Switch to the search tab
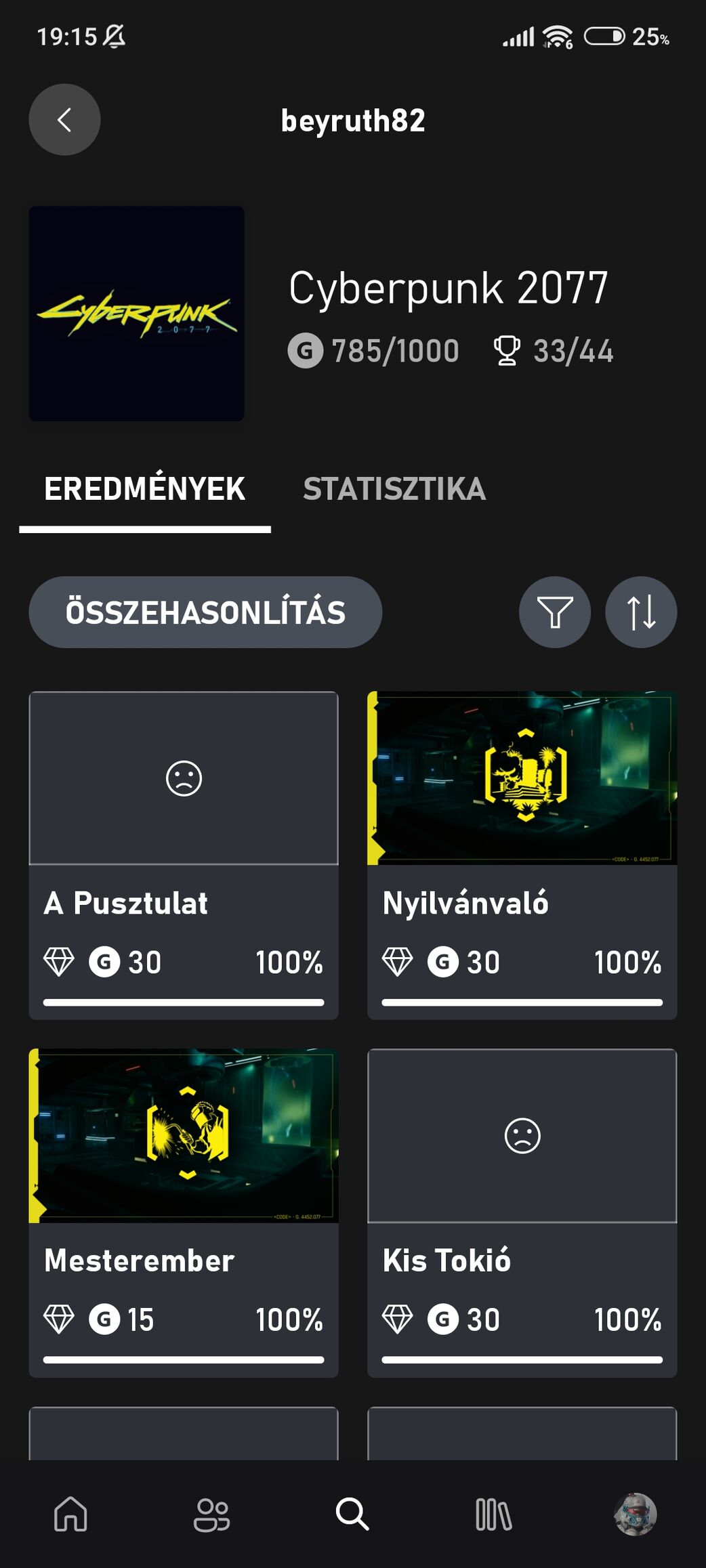706x1568 pixels. [352, 1514]
